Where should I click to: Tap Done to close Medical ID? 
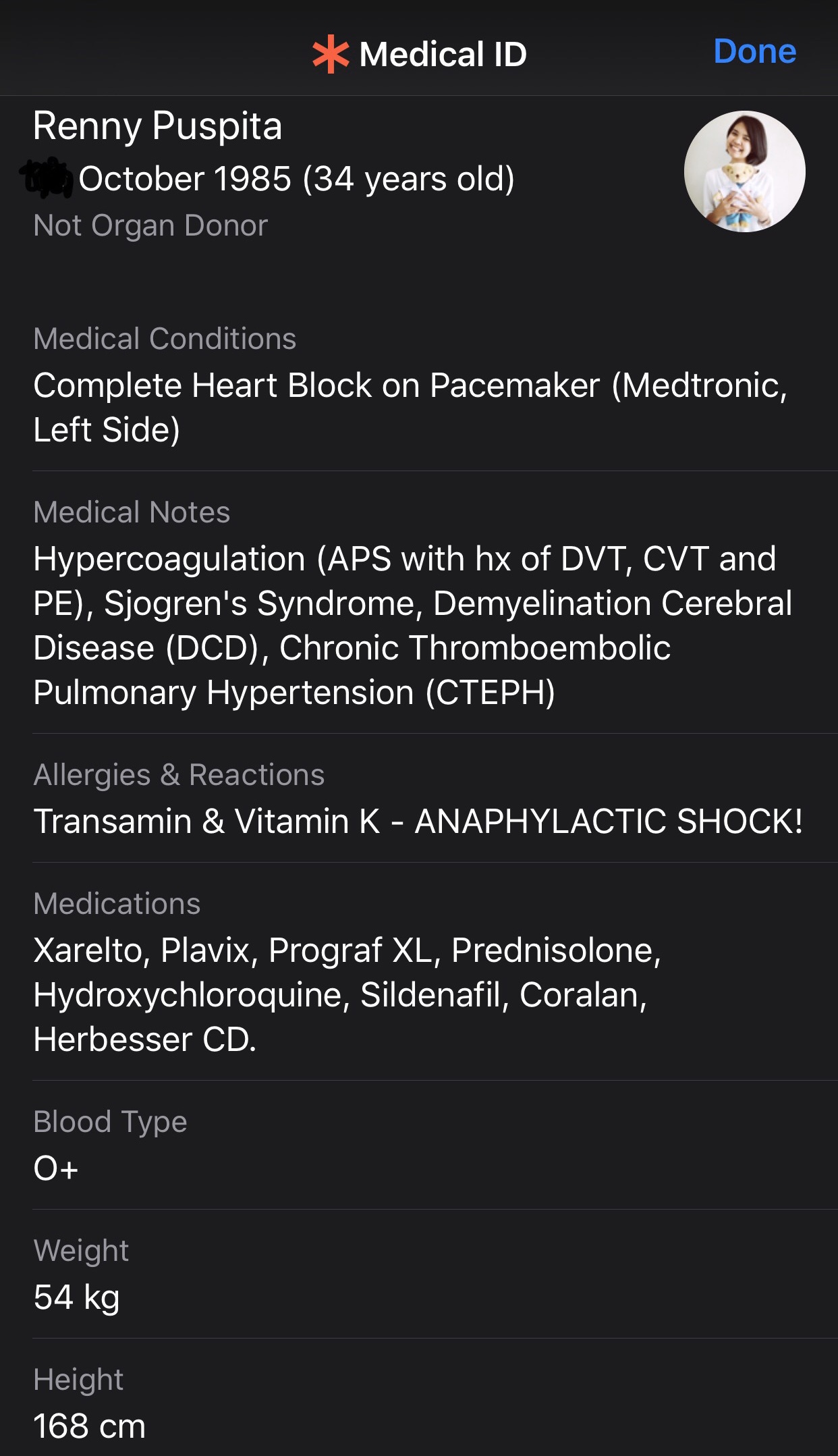click(x=754, y=52)
